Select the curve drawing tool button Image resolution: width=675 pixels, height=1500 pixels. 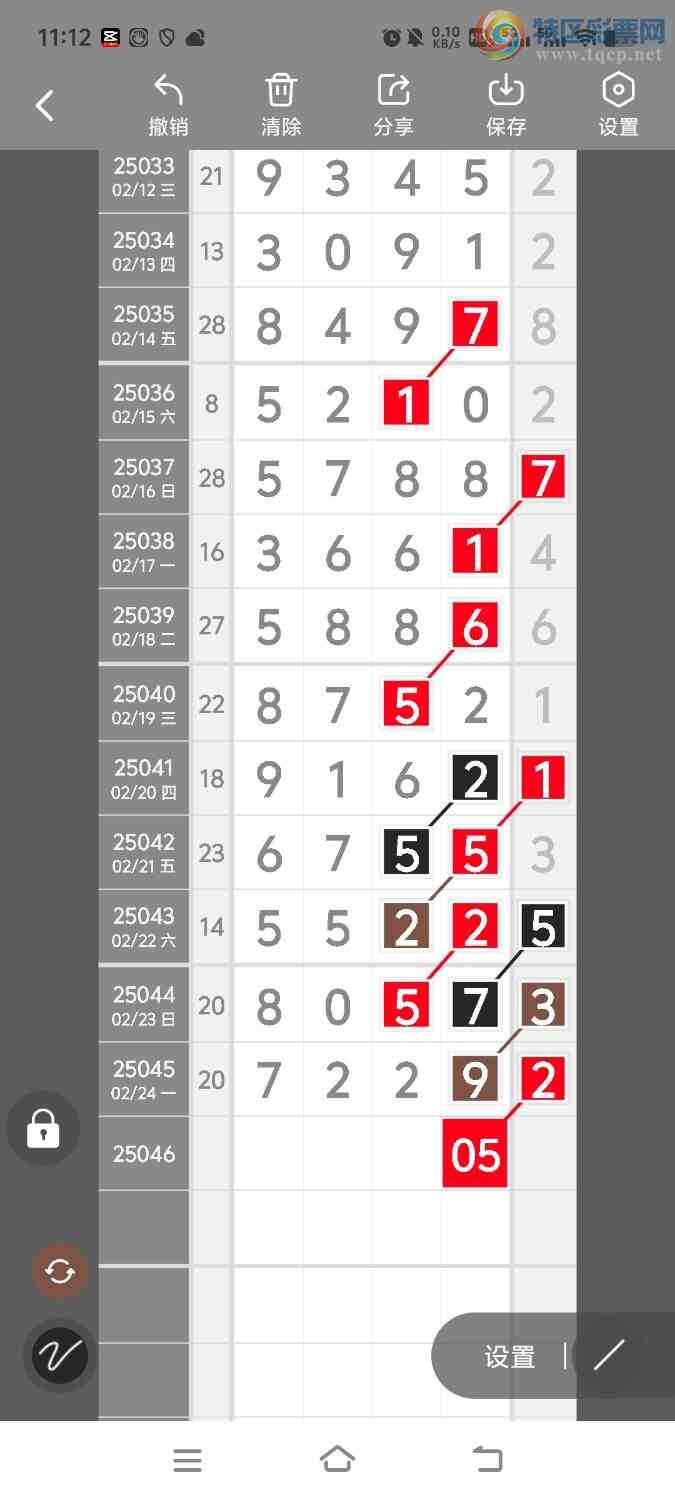click(x=60, y=1356)
